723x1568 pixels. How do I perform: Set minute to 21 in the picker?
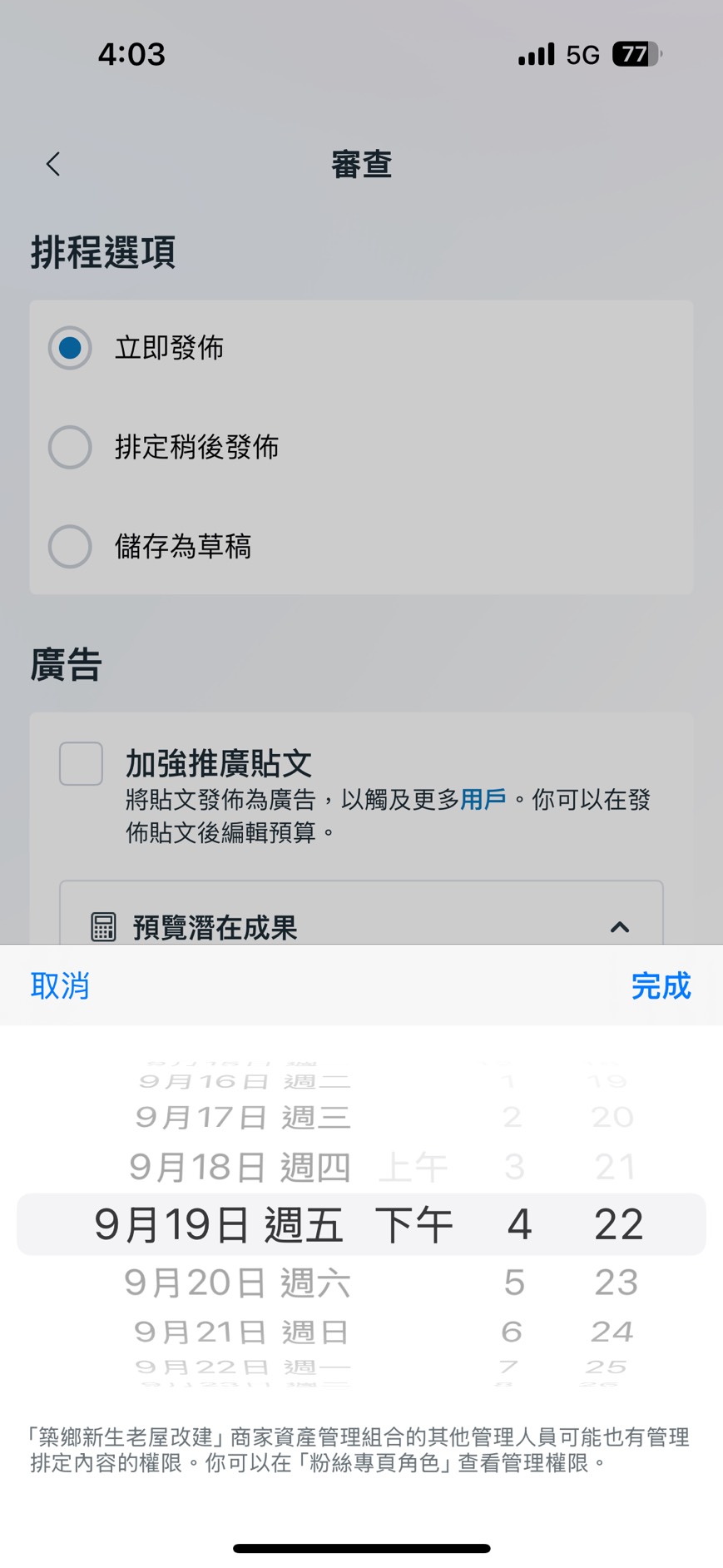[x=616, y=1167]
